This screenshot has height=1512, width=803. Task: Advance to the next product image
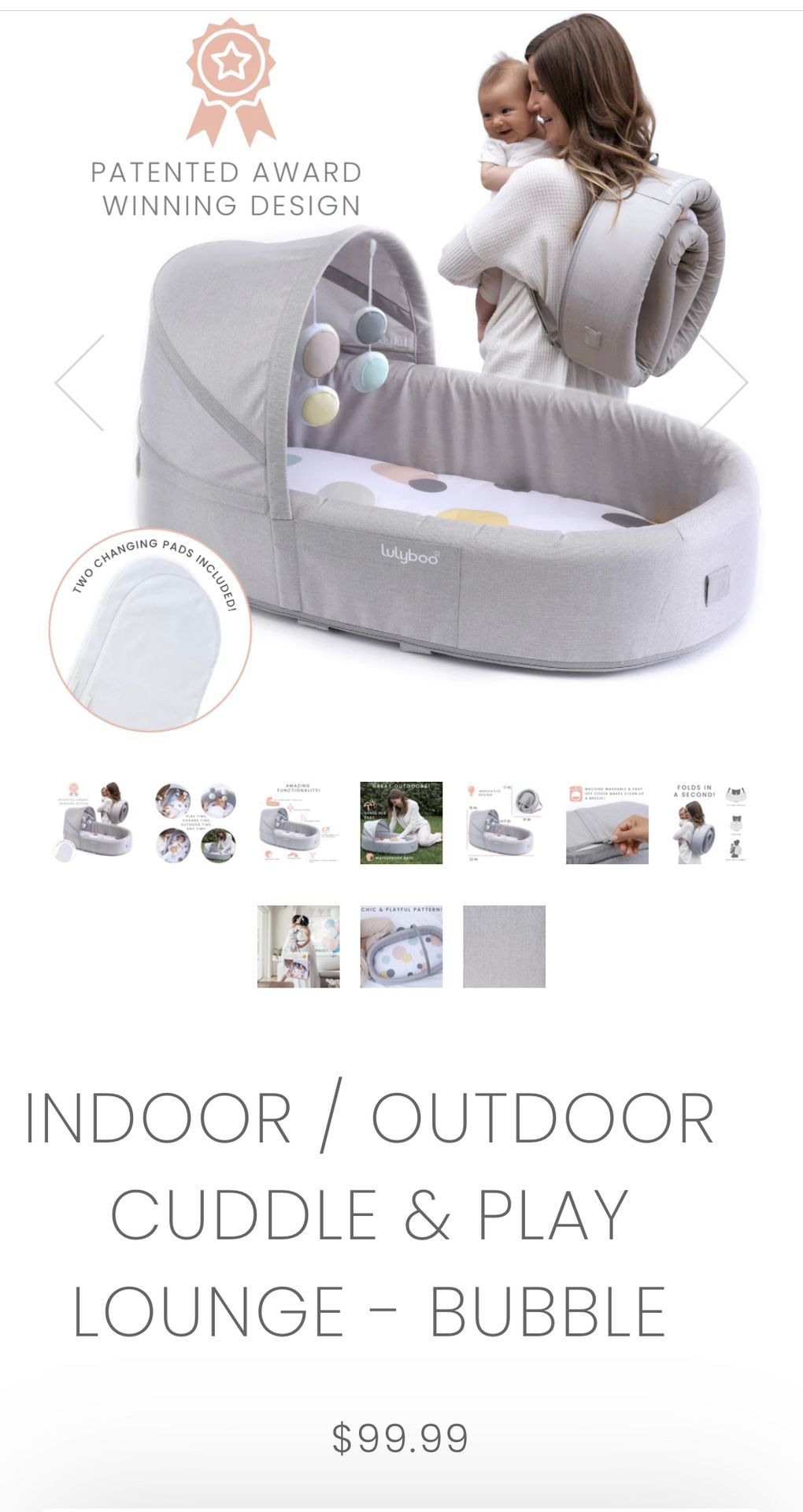pyautogui.click(x=723, y=381)
